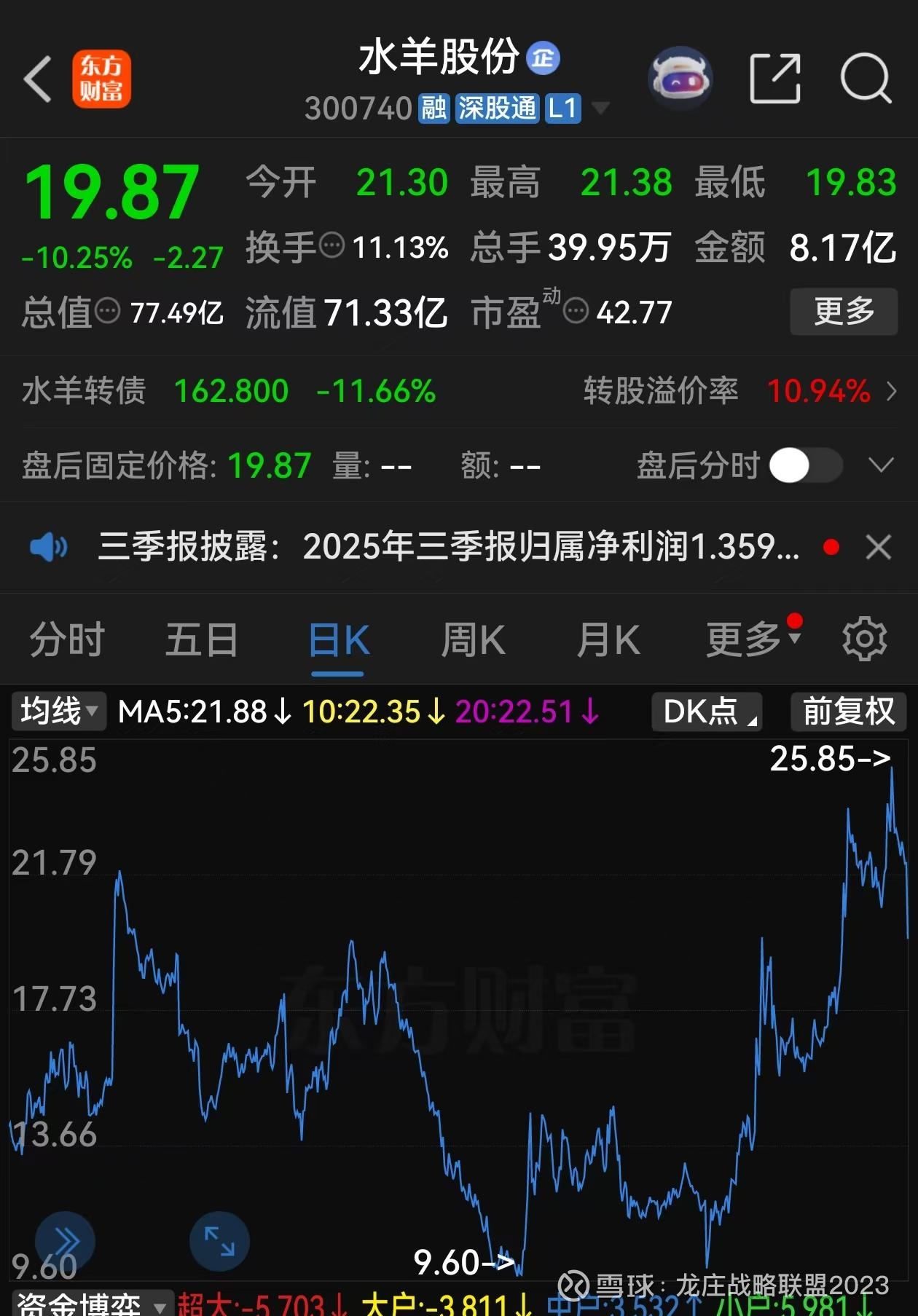The height and width of the screenshot is (1316, 918).
Task: Dismiss the 三季报披露 announcement banner
Action: pos(878,547)
